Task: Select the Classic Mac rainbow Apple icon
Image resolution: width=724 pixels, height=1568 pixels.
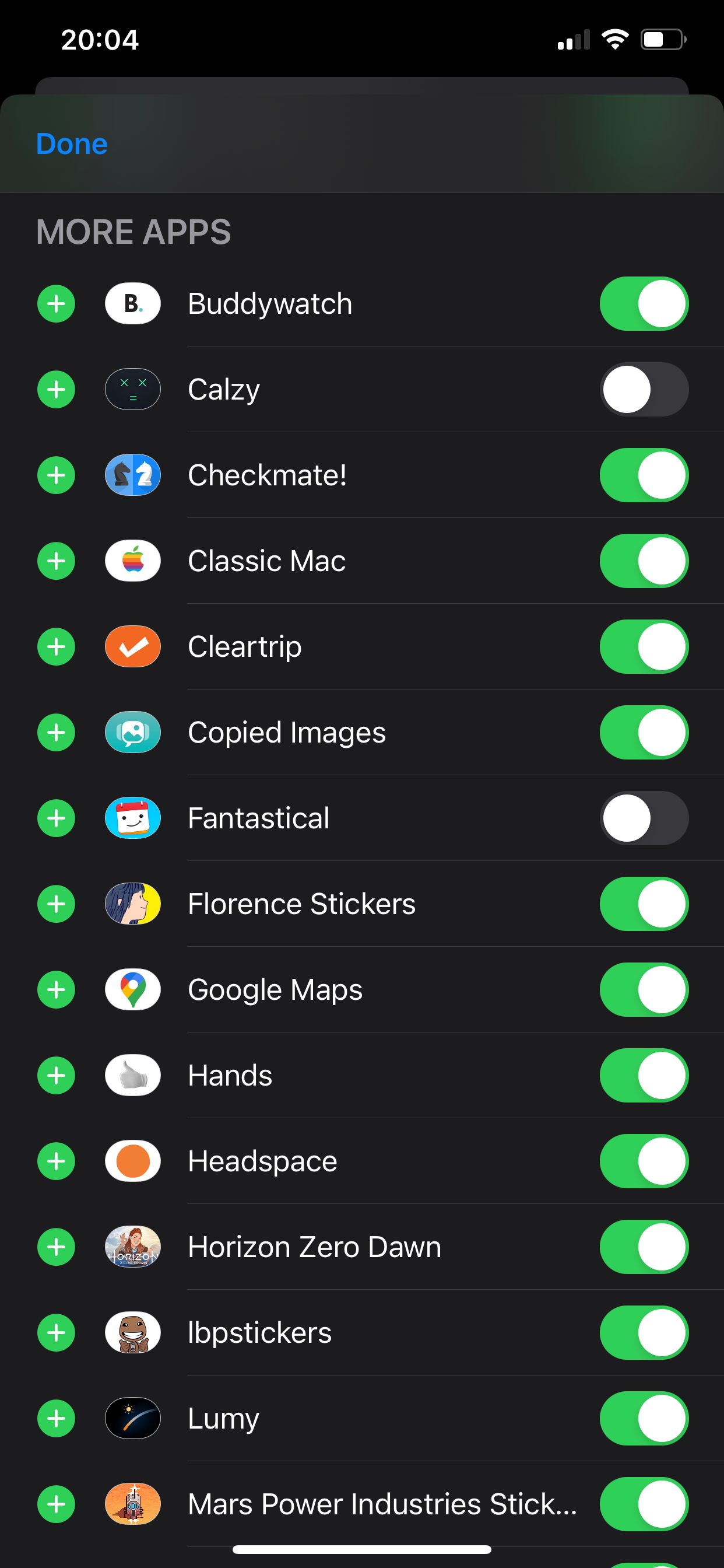Action: point(132,561)
